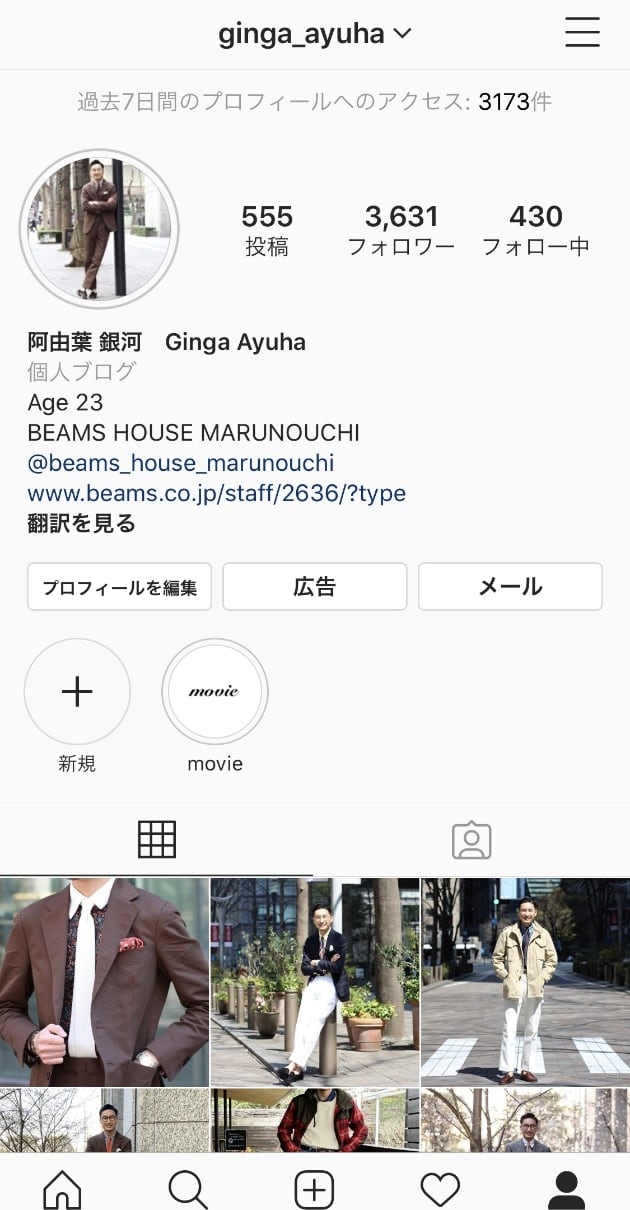
Task: Open the profile picture
Action: [x=99, y=229]
